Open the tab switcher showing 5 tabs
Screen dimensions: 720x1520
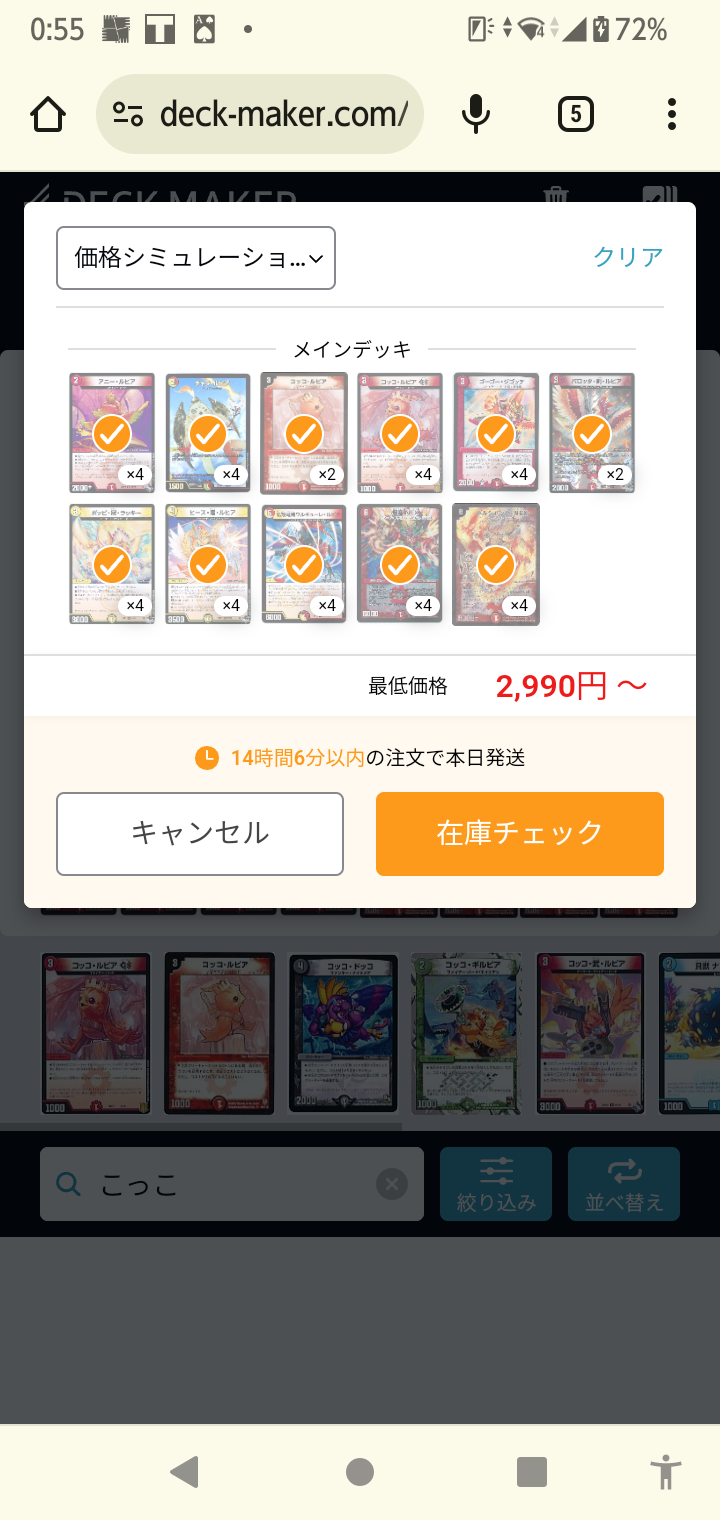click(575, 115)
